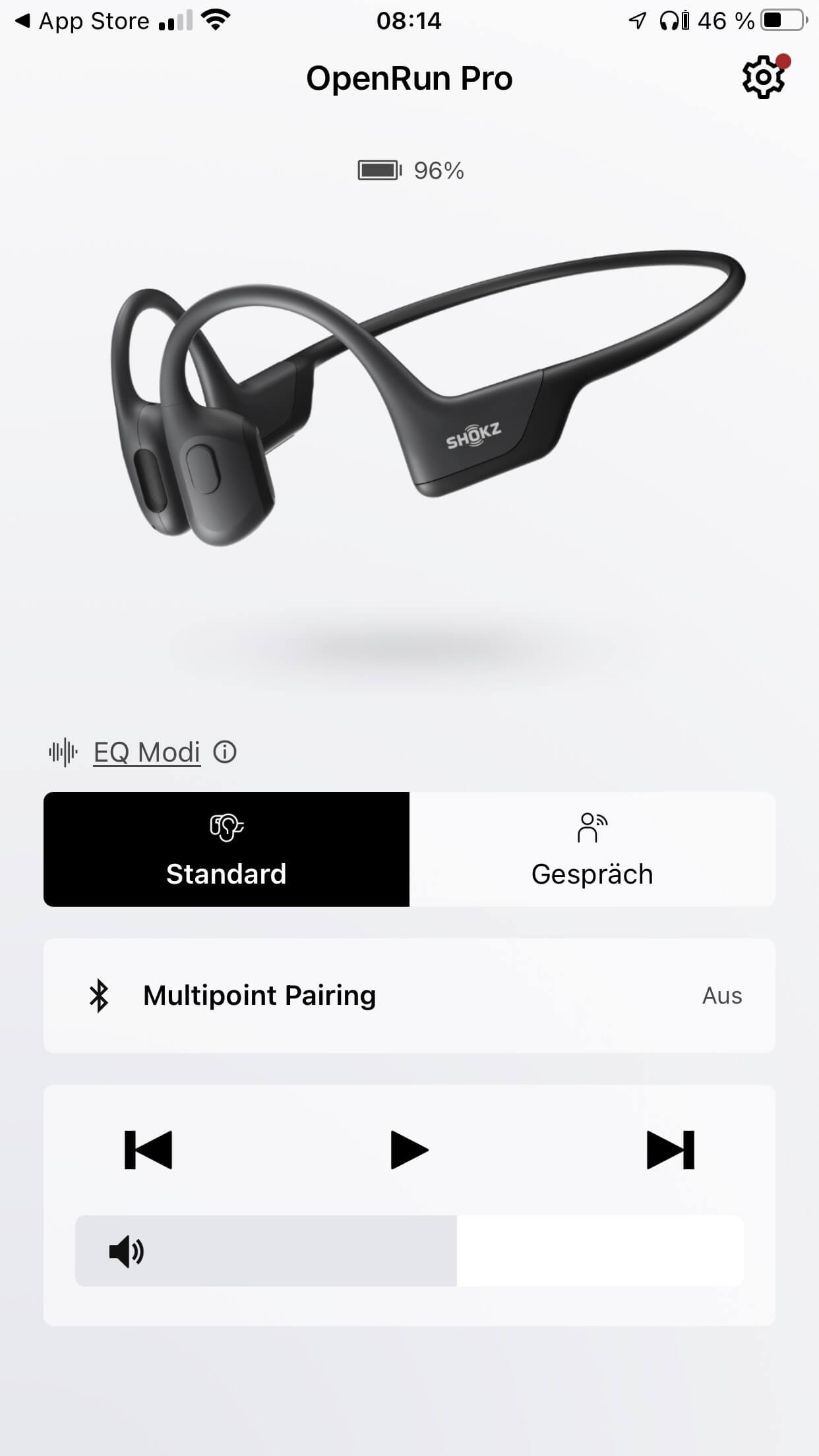Show info about EQ Modi
The height and width of the screenshot is (1456, 819).
point(225,752)
